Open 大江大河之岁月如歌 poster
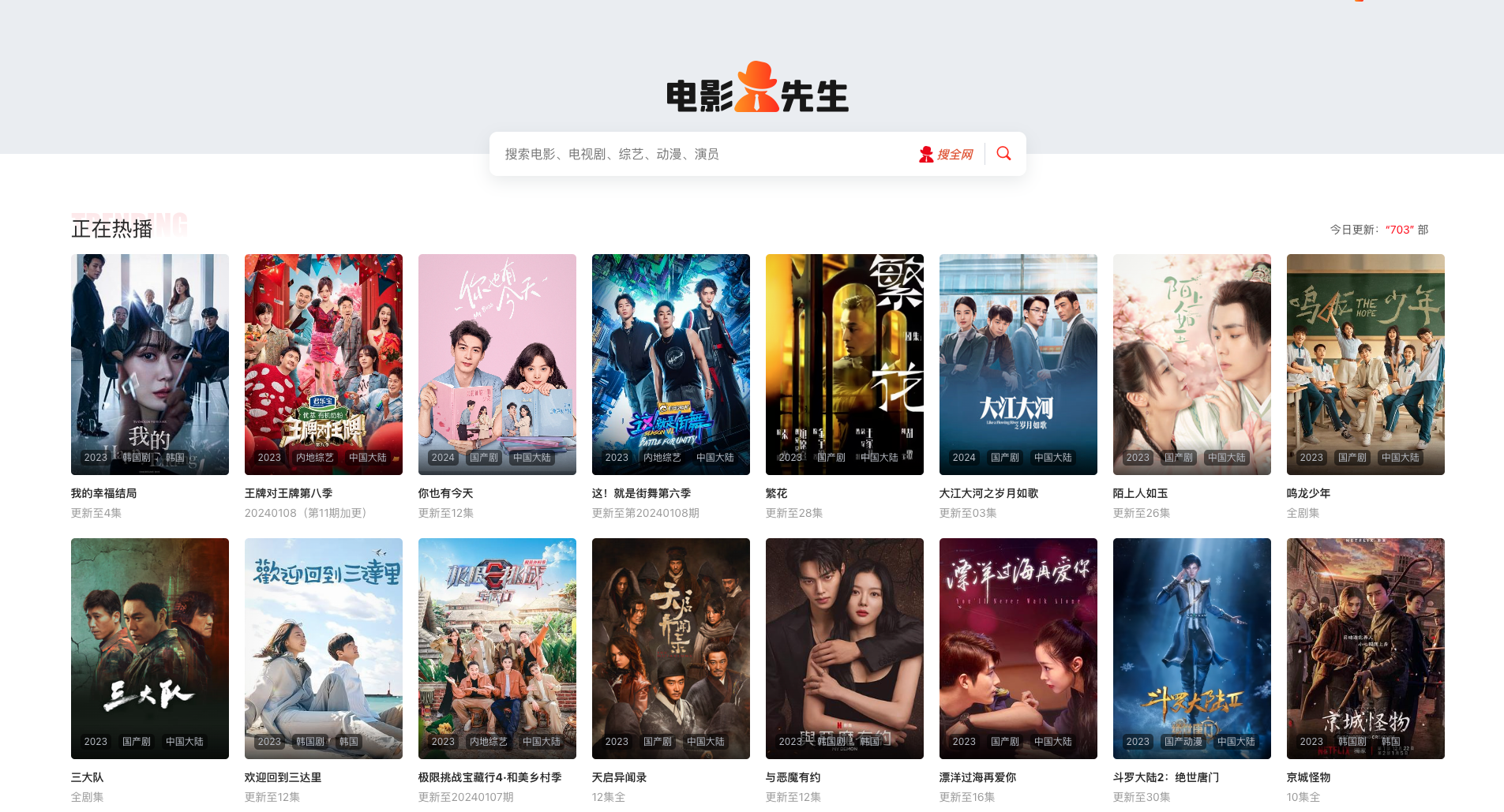Image resolution: width=1504 pixels, height=812 pixels. tap(1018, 364)
